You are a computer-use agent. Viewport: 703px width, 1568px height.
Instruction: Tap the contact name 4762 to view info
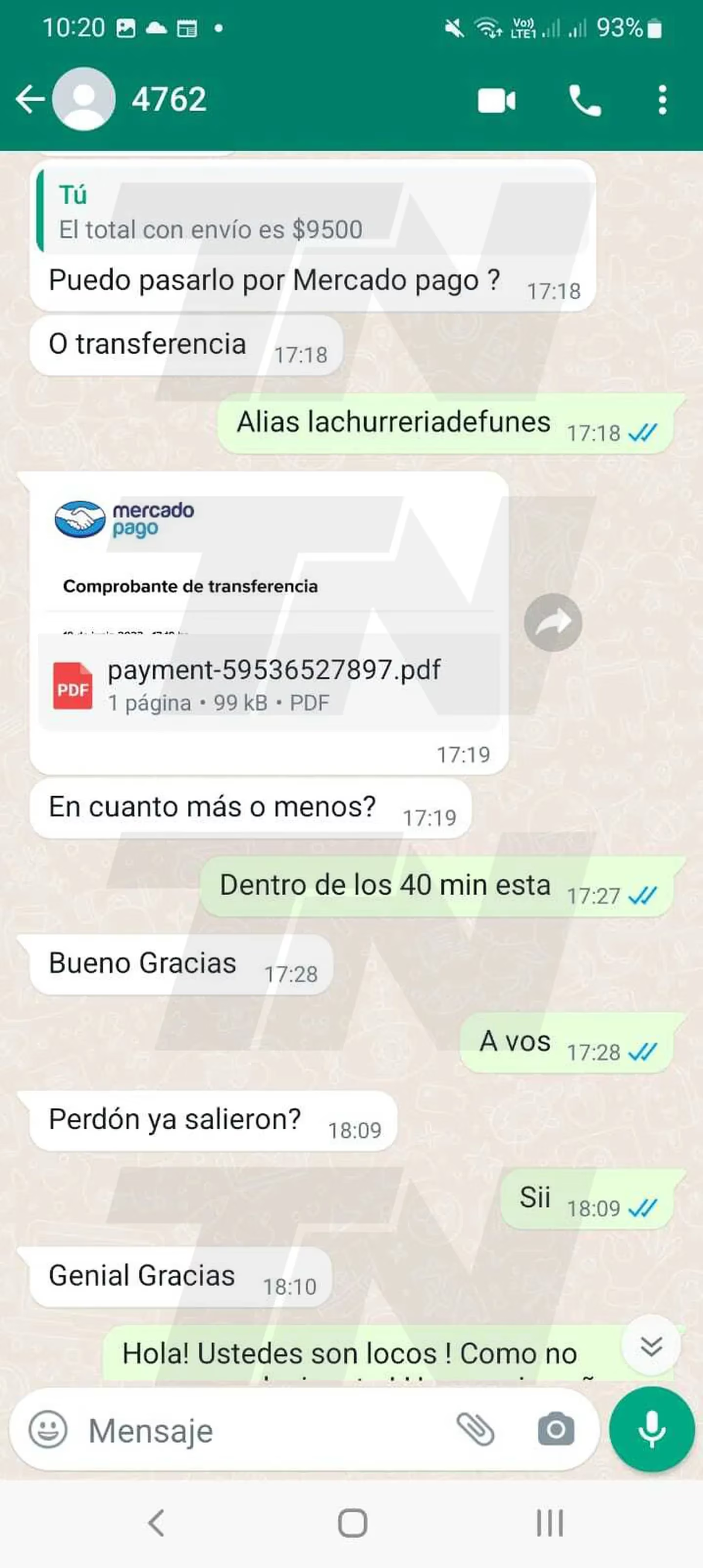coord(168,98)
